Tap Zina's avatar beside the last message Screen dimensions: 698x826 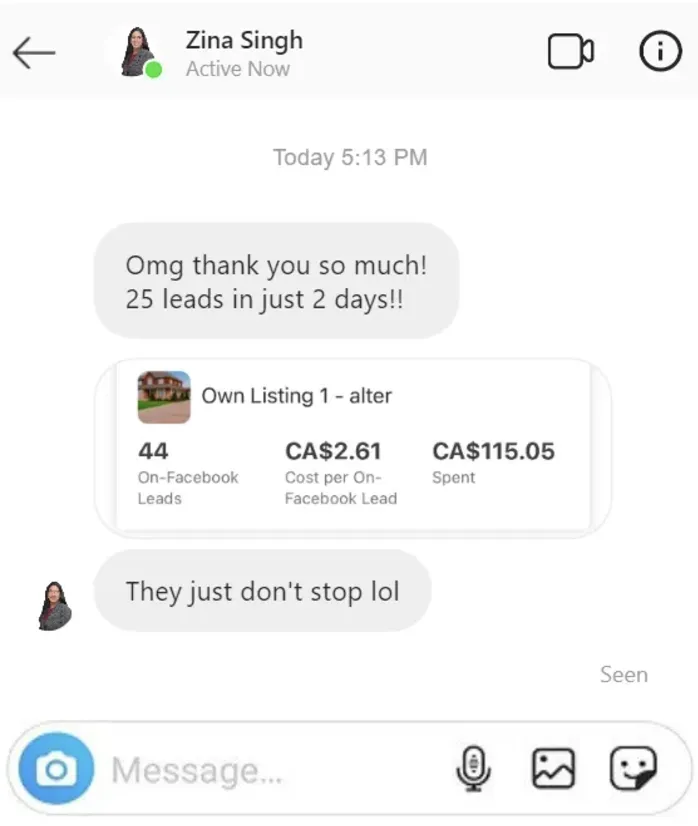pos(55,606)
